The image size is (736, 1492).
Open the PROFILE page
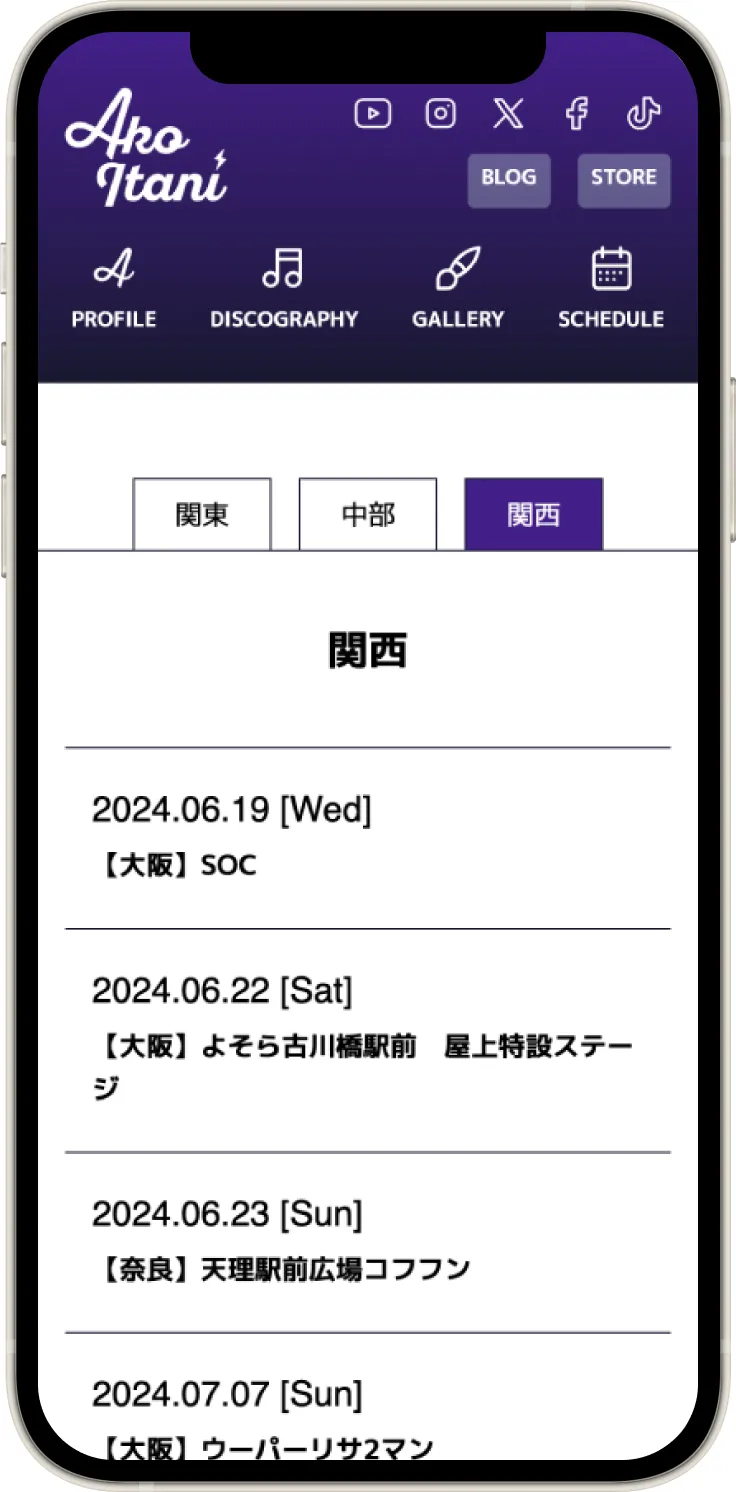(114, 289)
